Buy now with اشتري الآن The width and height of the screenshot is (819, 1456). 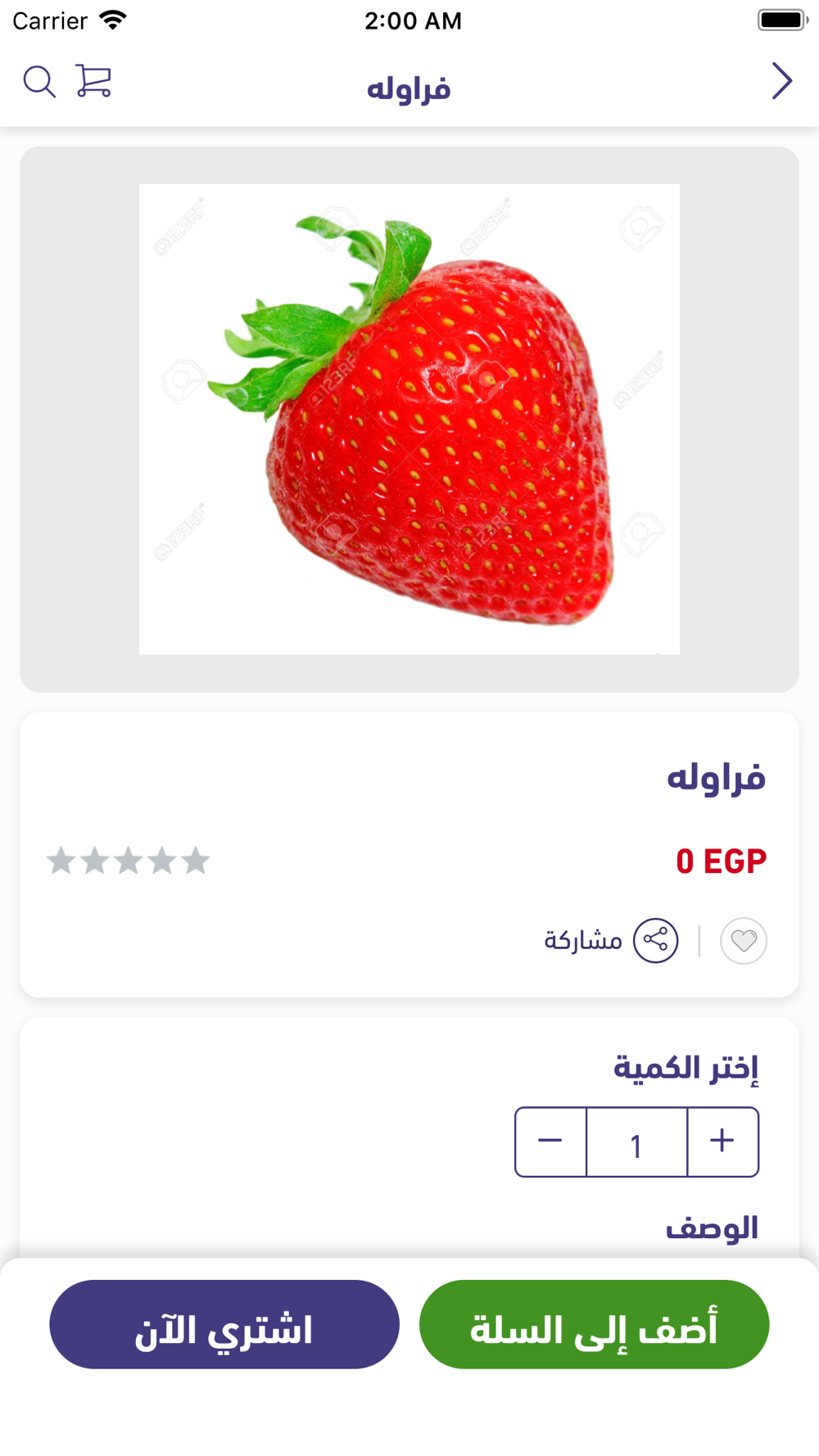coord(224,1324)
